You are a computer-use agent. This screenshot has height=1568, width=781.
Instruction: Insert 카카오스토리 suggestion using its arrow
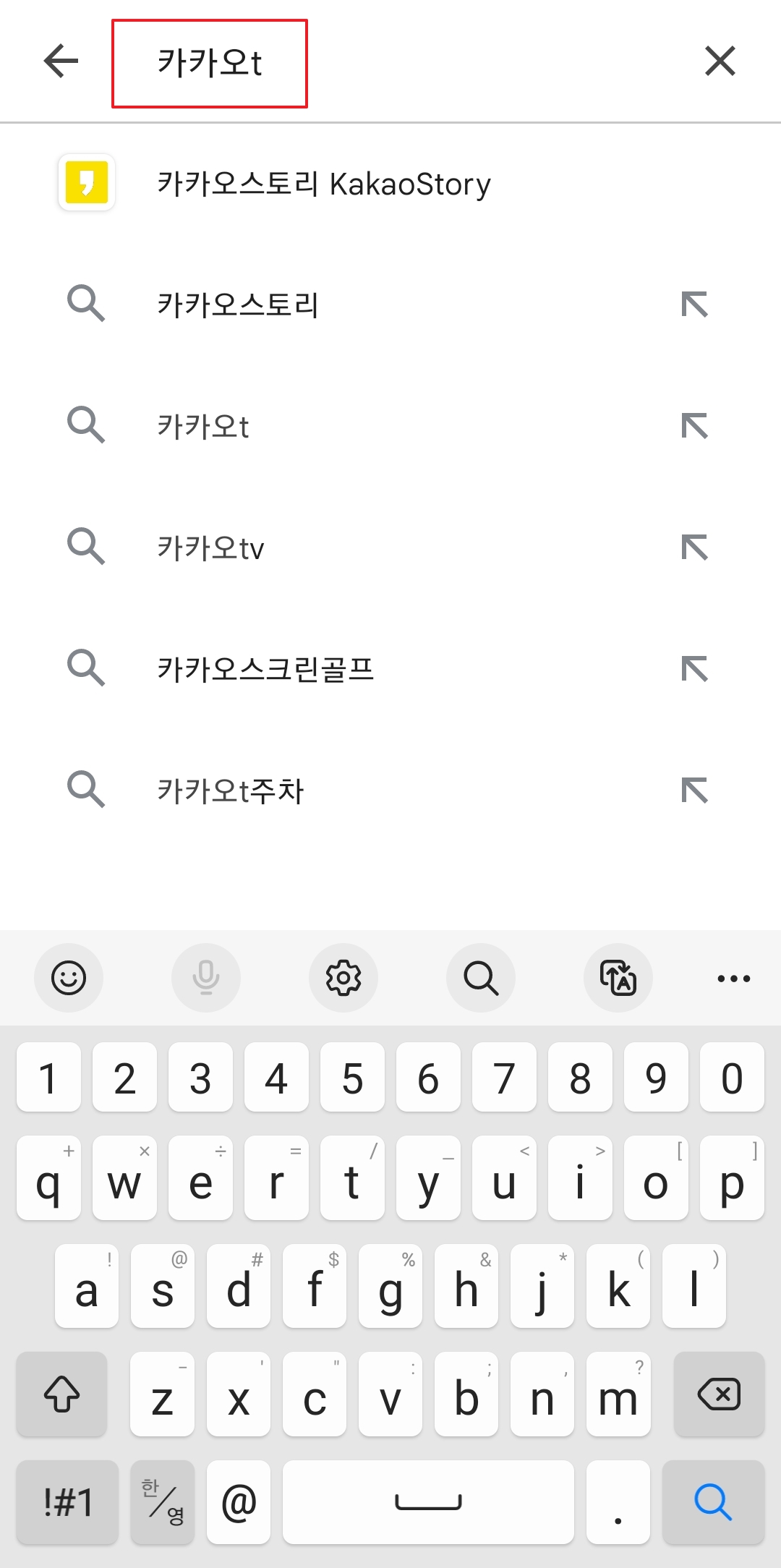point(696,304)
